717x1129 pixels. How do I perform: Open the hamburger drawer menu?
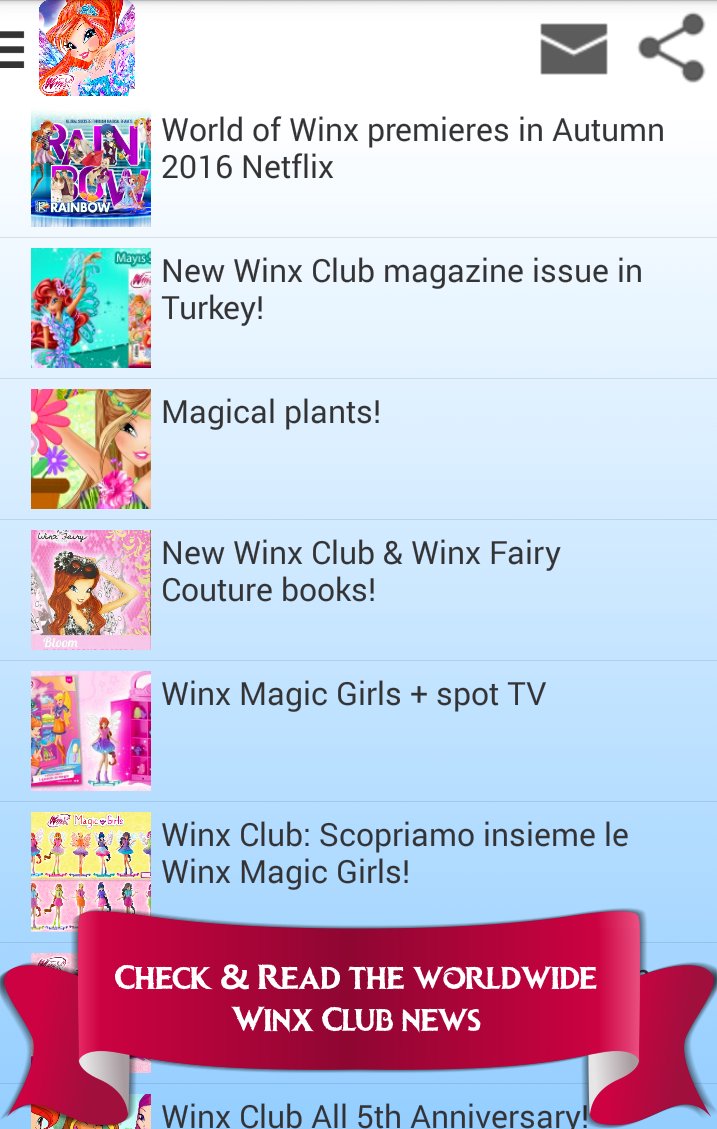point(12,49)
